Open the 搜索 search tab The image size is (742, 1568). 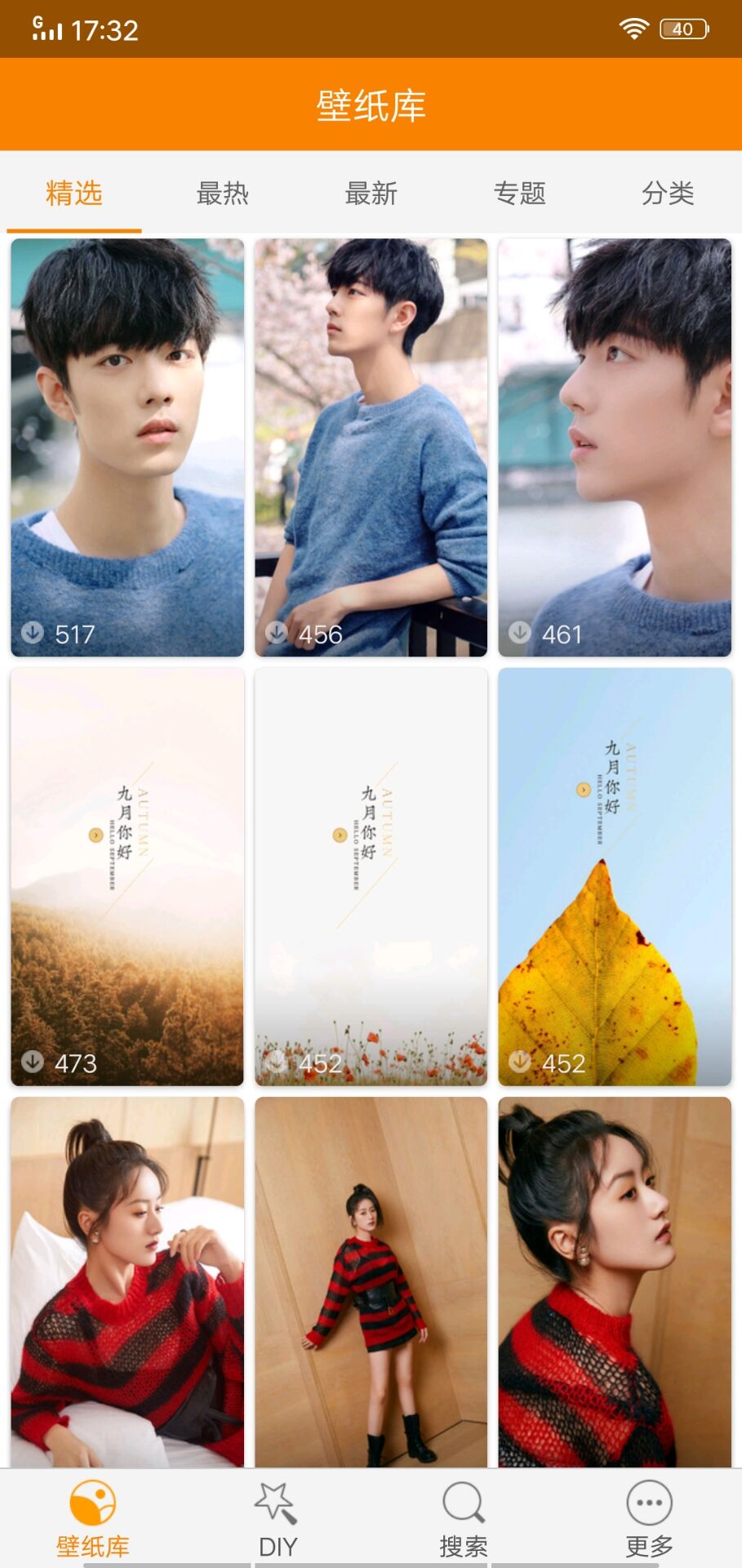463,1519
